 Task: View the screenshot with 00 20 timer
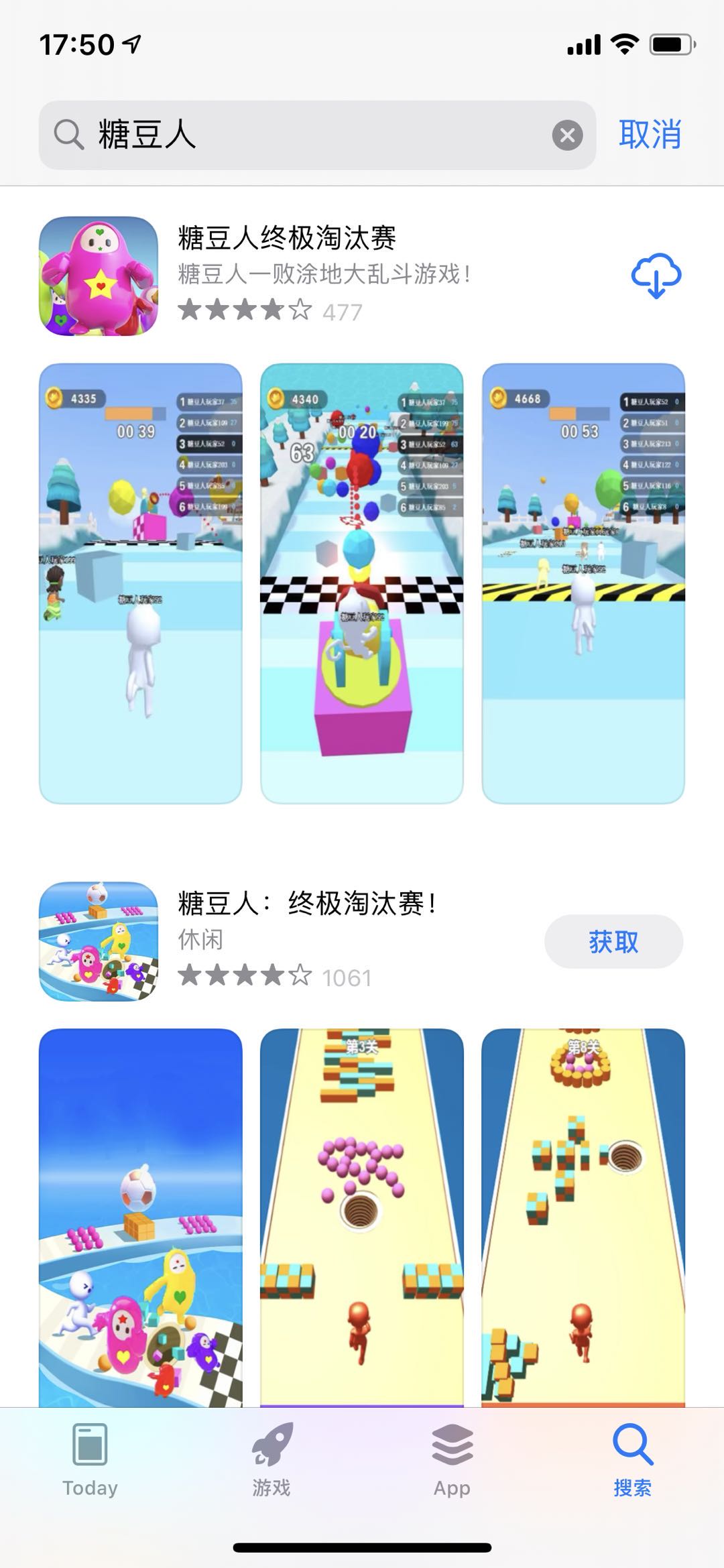(362, 583)
